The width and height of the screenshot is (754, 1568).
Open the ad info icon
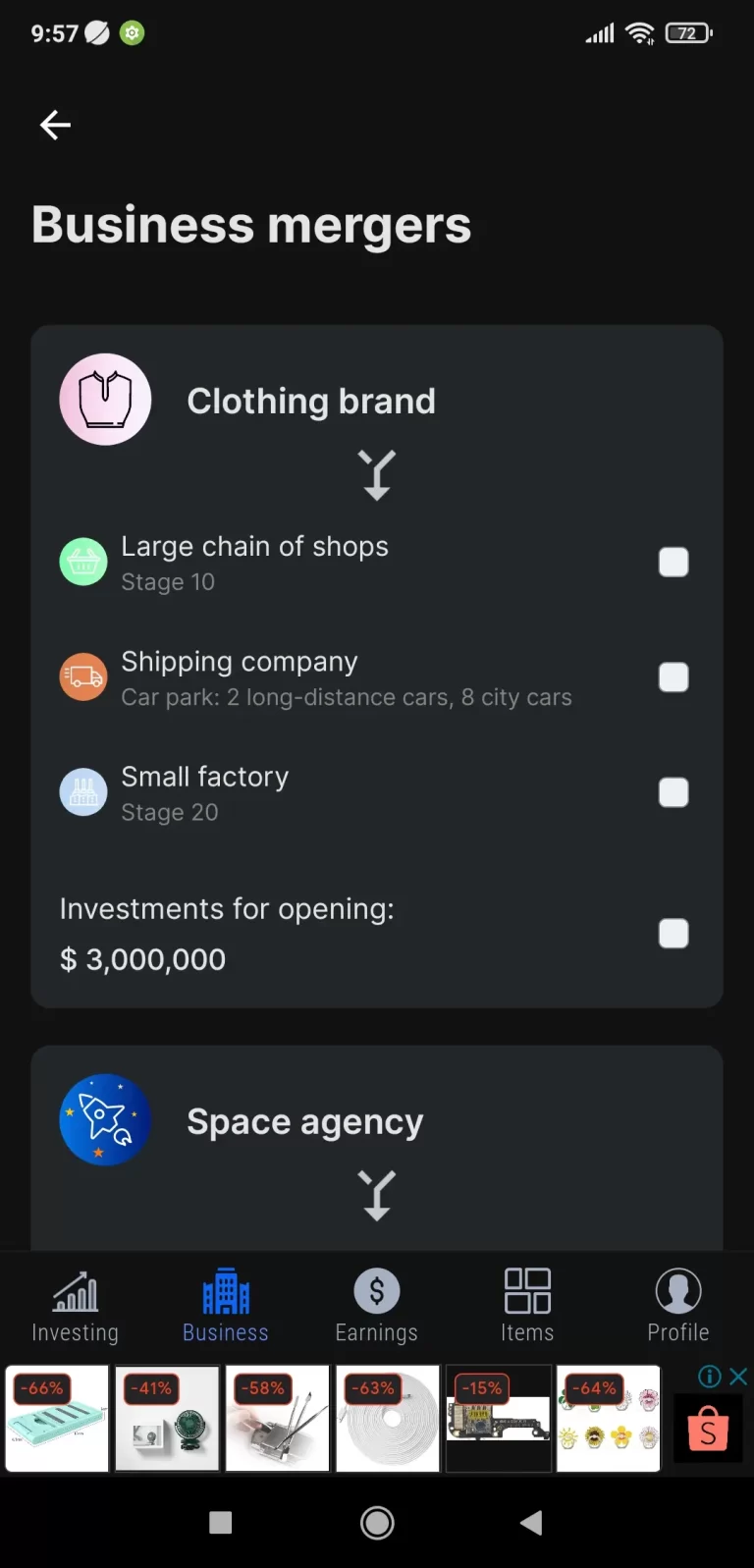pyautogui.click(x=710, y=1377)
